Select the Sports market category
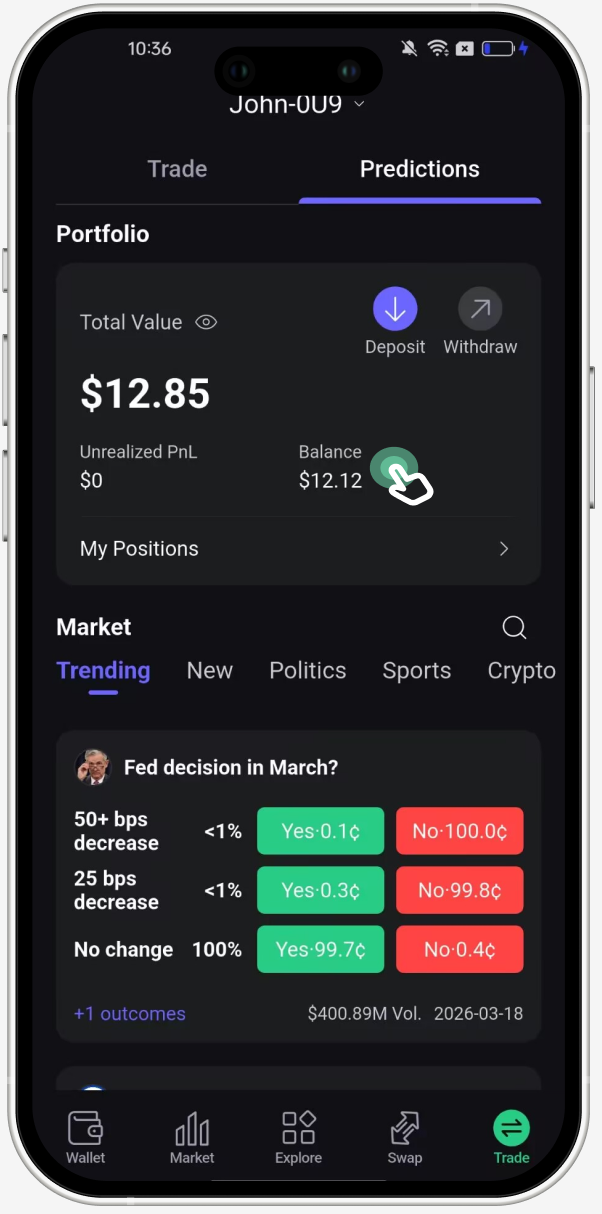The height and width of the screenshot is (1214, 602). click(x=416, y=670)
